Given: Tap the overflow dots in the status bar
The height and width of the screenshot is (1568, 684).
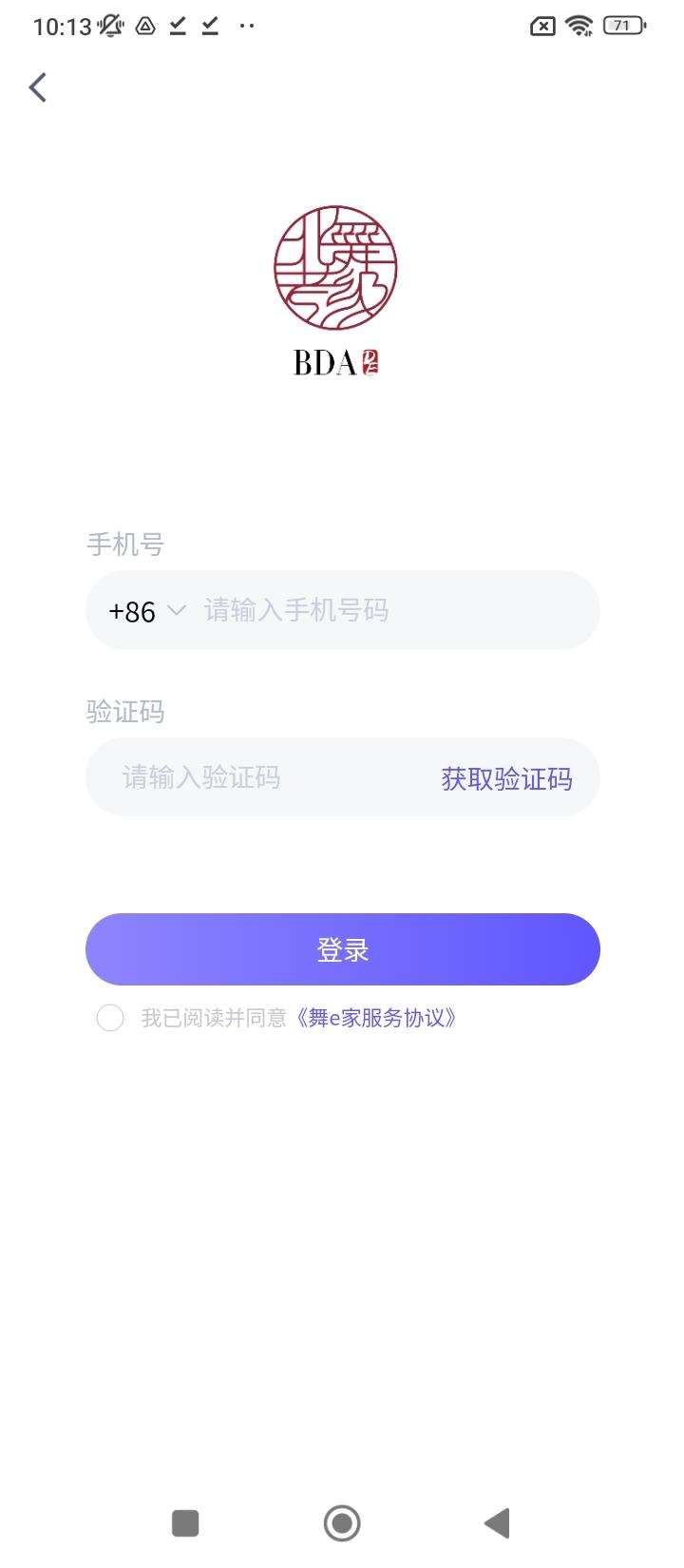Looking at the screenshot, I should click(x=245, y=26).
